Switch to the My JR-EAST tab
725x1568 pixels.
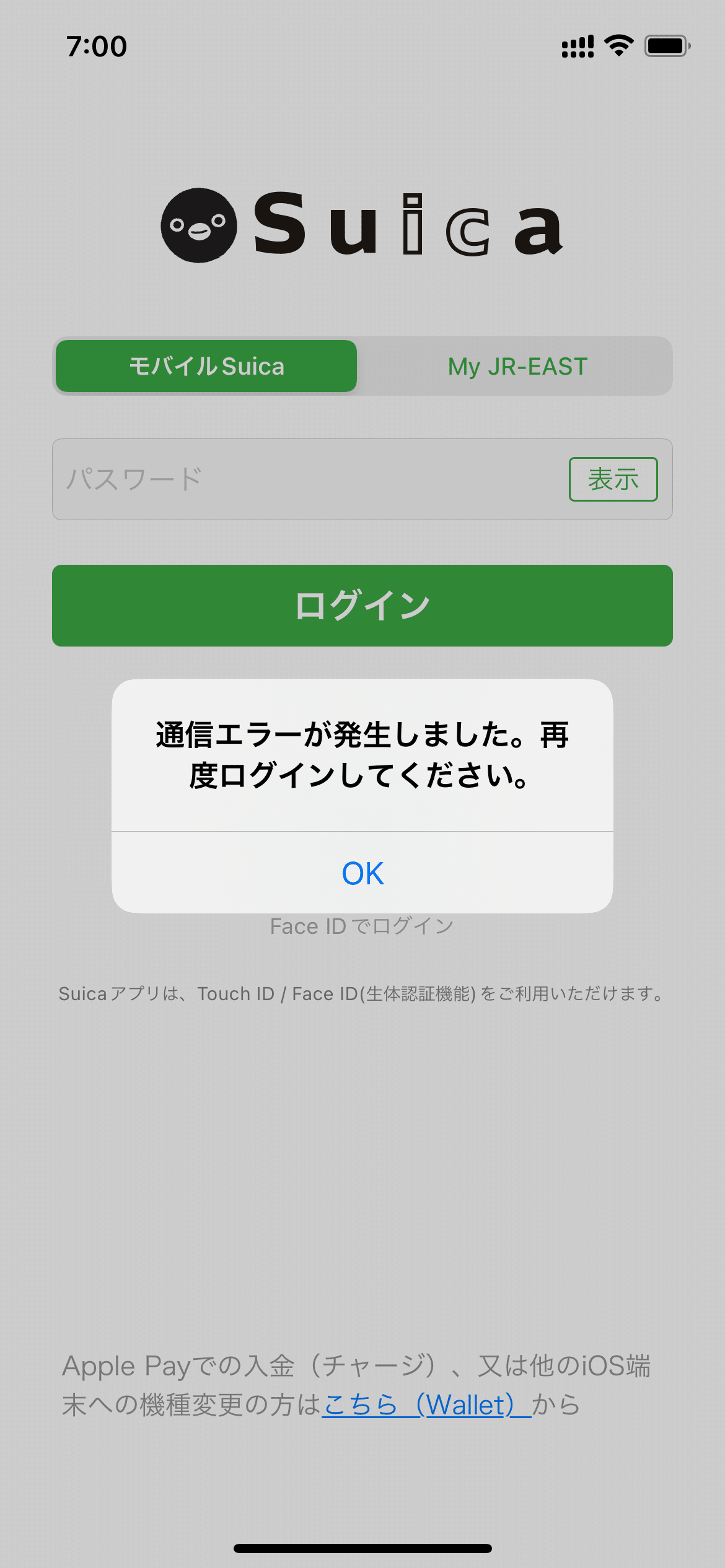[x=517, y=366]
